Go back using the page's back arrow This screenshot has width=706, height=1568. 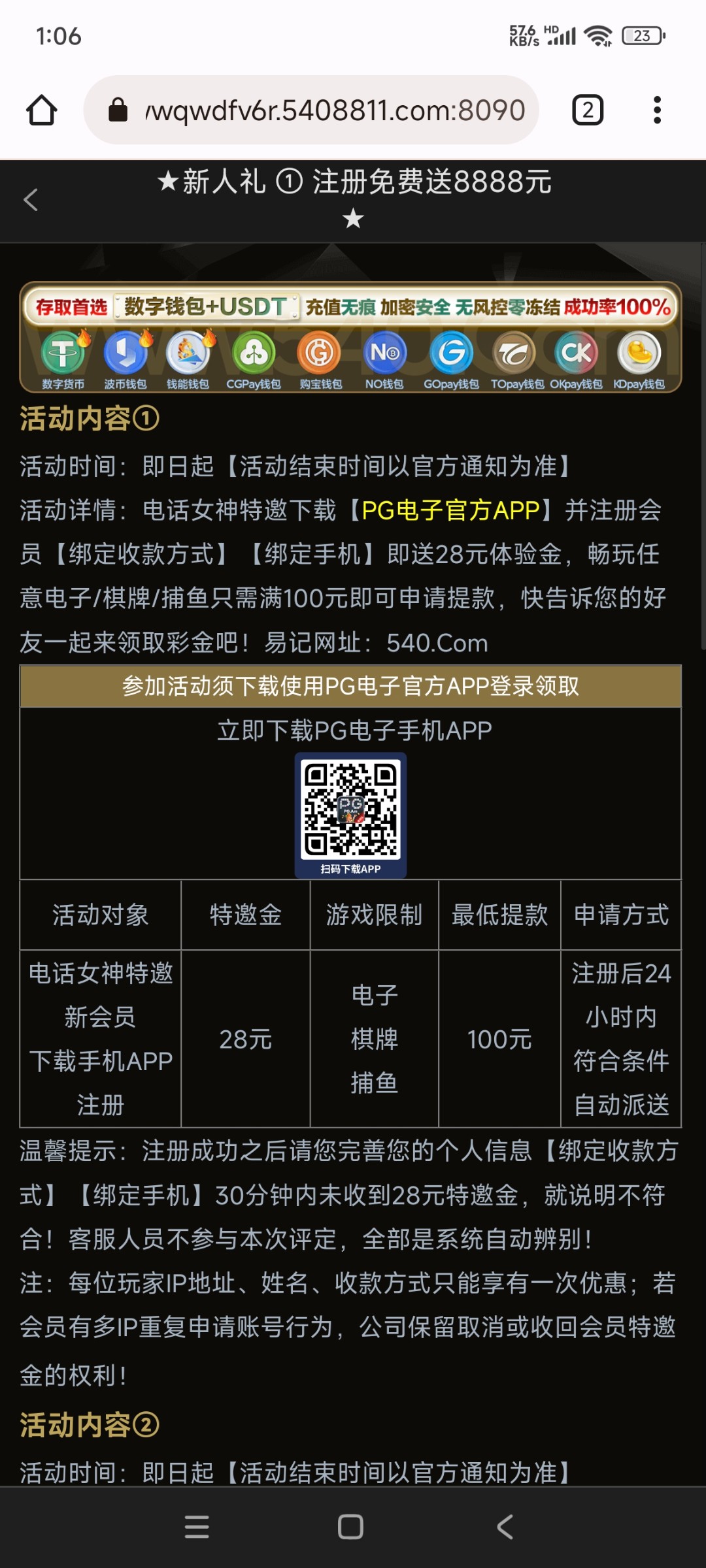tap(31, 200)
